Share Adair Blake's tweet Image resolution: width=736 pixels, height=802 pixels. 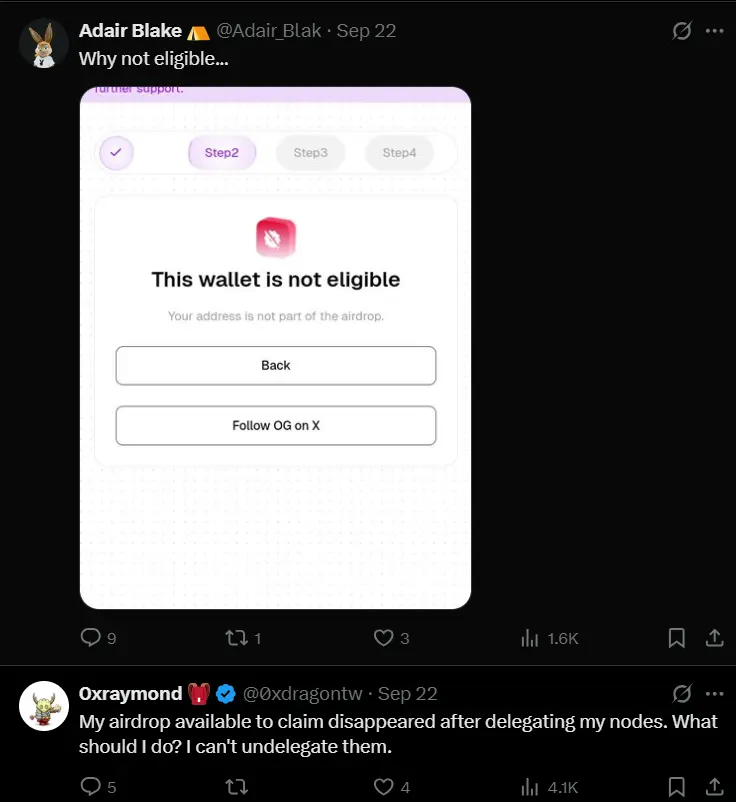714,637
